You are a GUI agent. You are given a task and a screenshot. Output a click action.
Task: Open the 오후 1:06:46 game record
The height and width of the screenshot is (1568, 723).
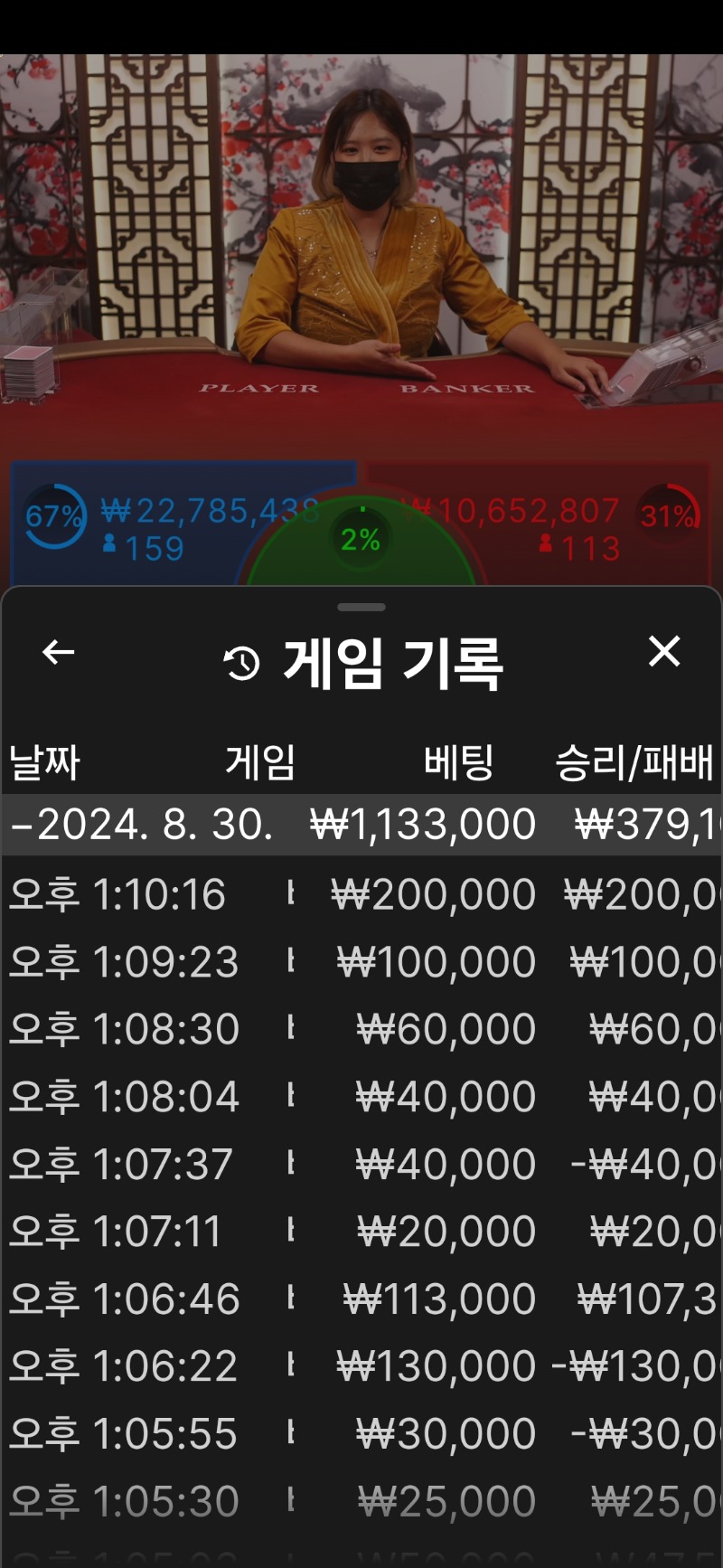[361, 1299]
